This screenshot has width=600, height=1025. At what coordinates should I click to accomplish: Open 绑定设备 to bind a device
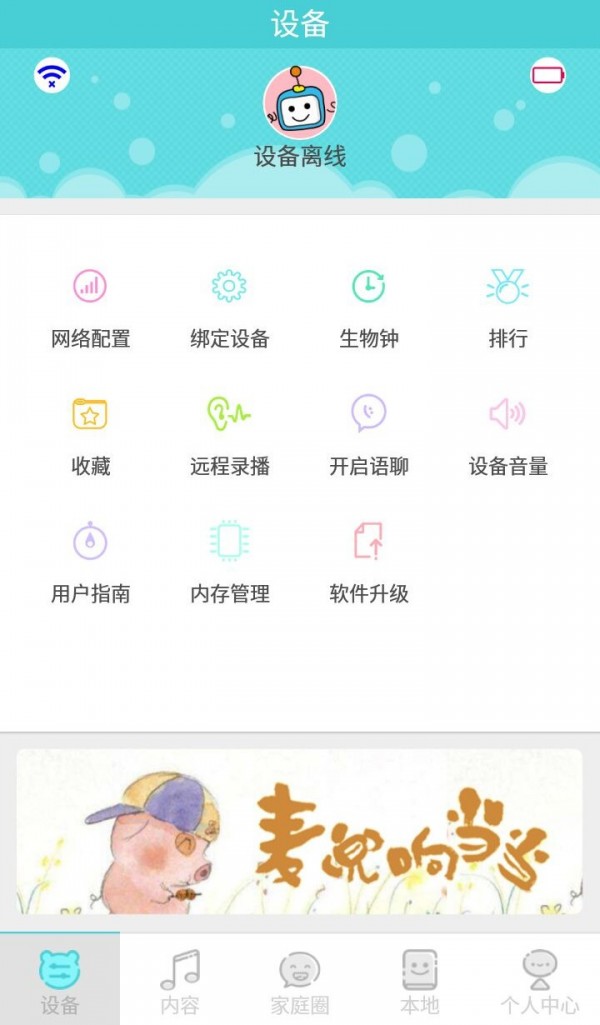(x=229, y=309)
